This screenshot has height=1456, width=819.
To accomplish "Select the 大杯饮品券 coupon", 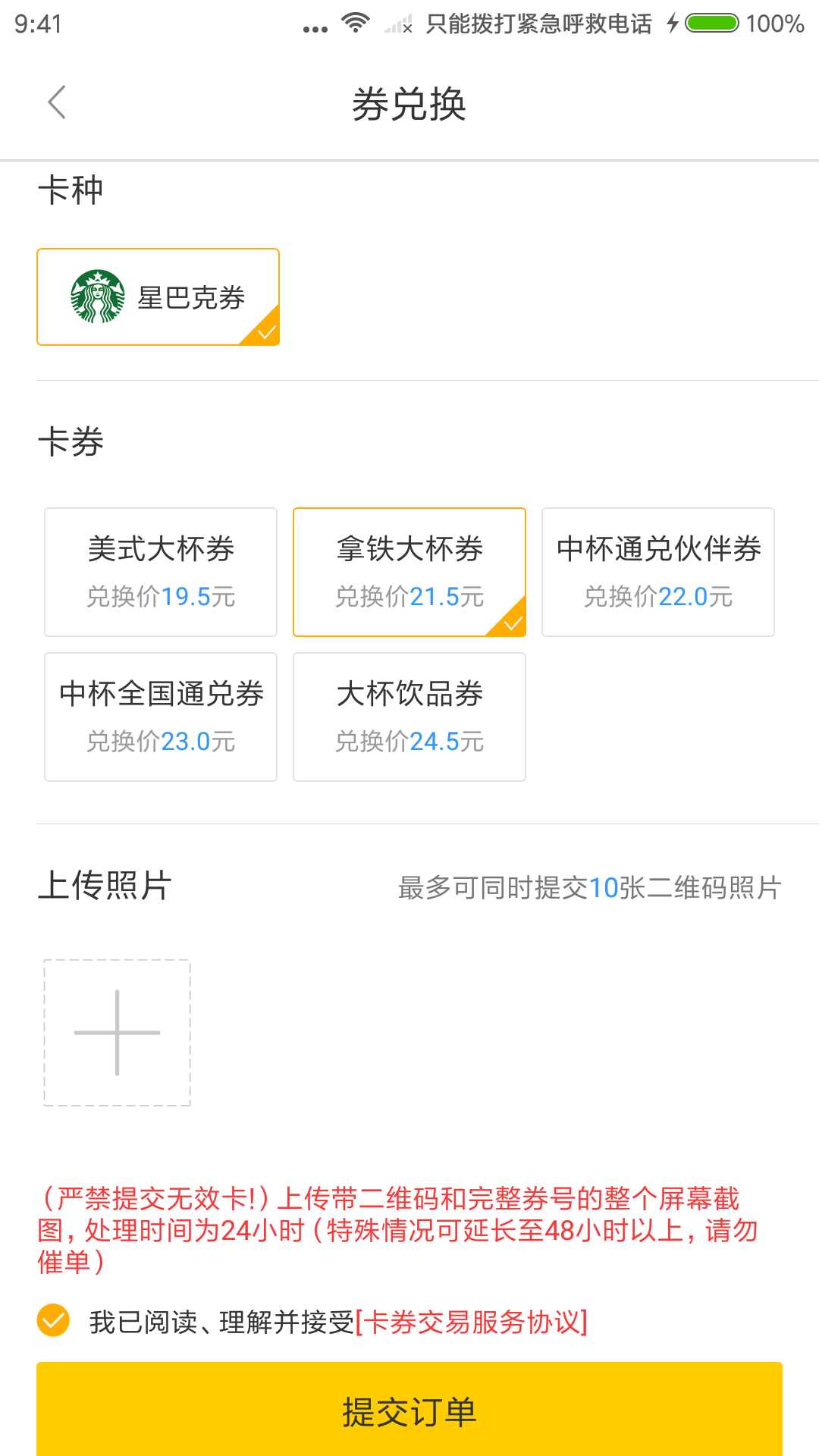I will tap(409, 717).
